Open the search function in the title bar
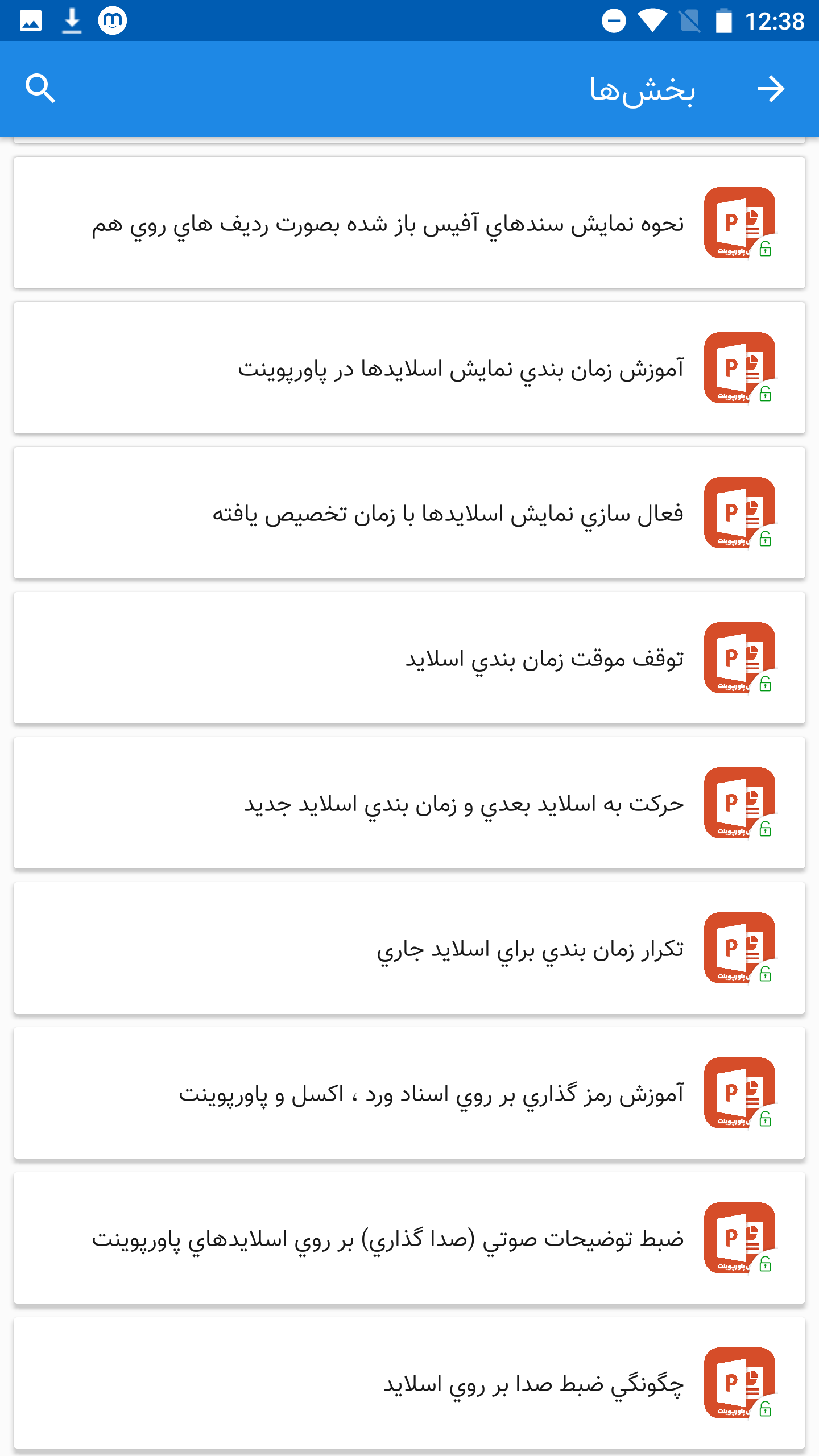The width and height of the screenshot is (819, 1456). point(42,88)
